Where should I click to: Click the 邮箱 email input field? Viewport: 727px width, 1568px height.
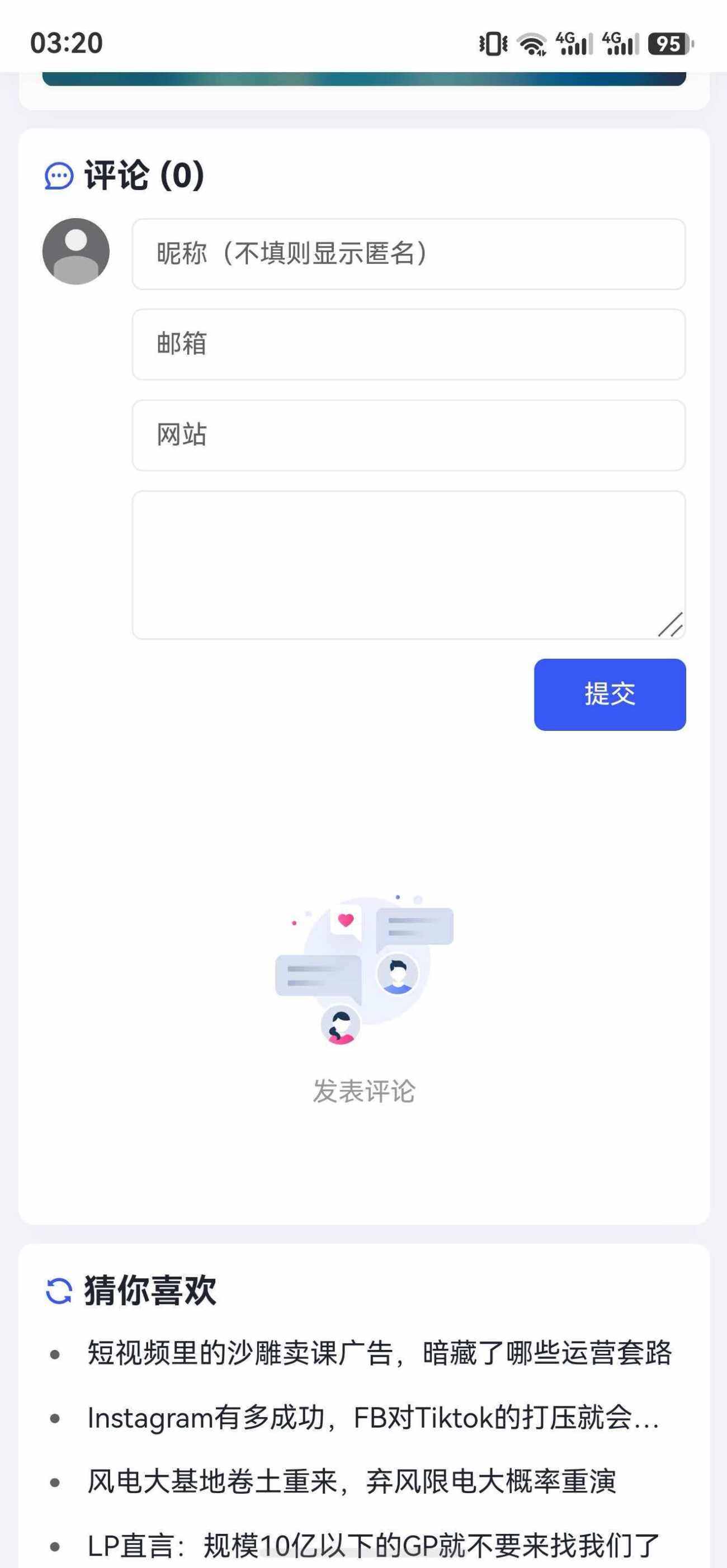pyautogui.click(x=409, y=344)
